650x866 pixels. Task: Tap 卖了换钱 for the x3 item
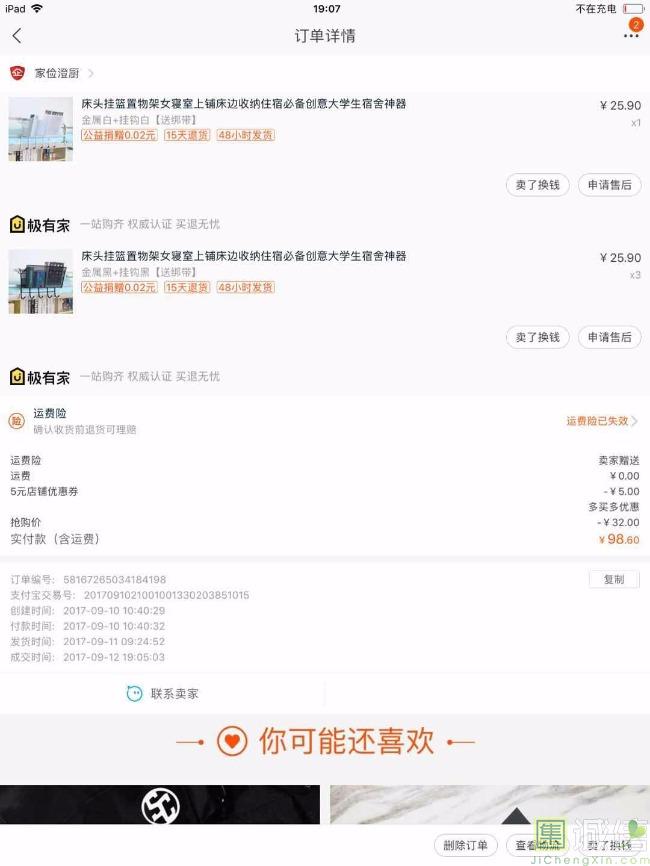click(538, 337)
